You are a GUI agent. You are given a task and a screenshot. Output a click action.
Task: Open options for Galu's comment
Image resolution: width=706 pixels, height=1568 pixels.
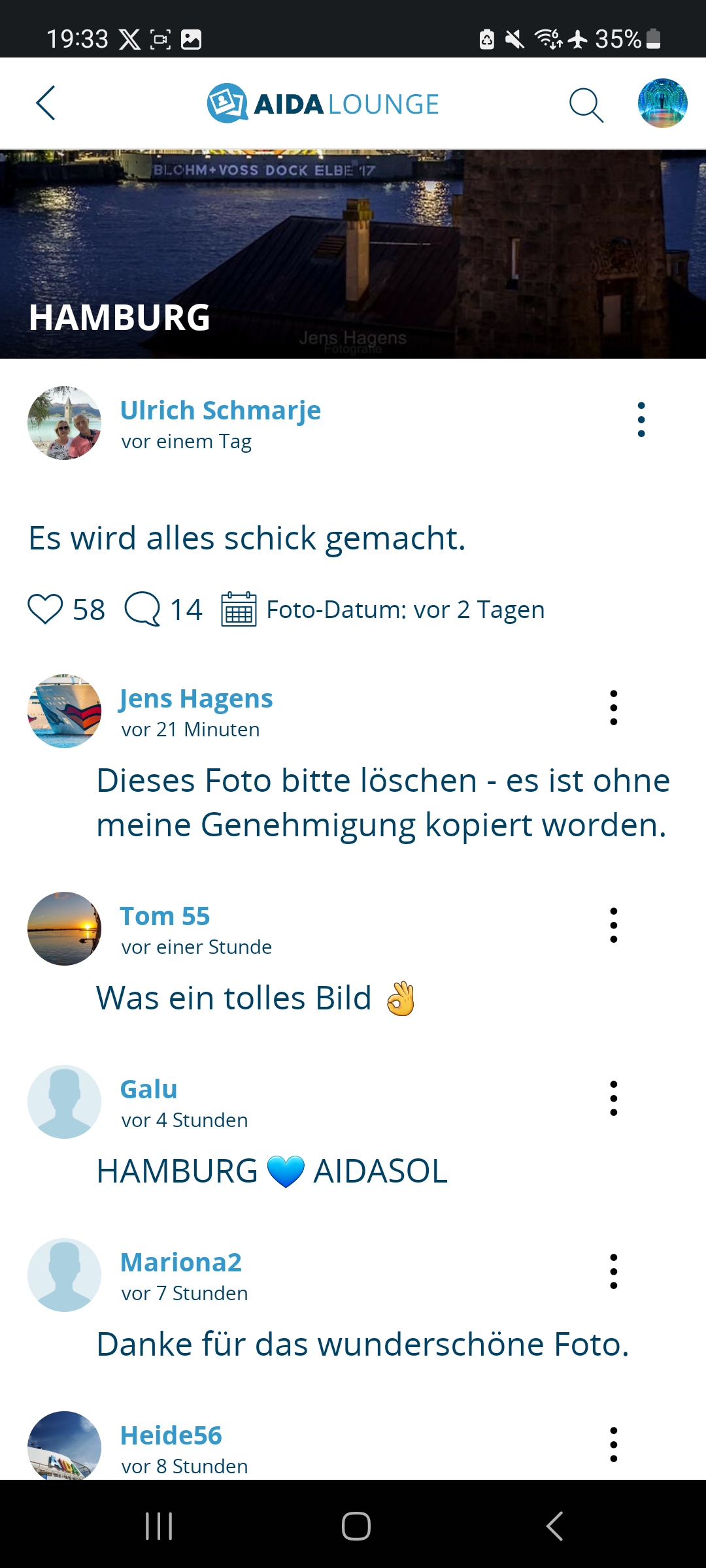coord(613,1098)
